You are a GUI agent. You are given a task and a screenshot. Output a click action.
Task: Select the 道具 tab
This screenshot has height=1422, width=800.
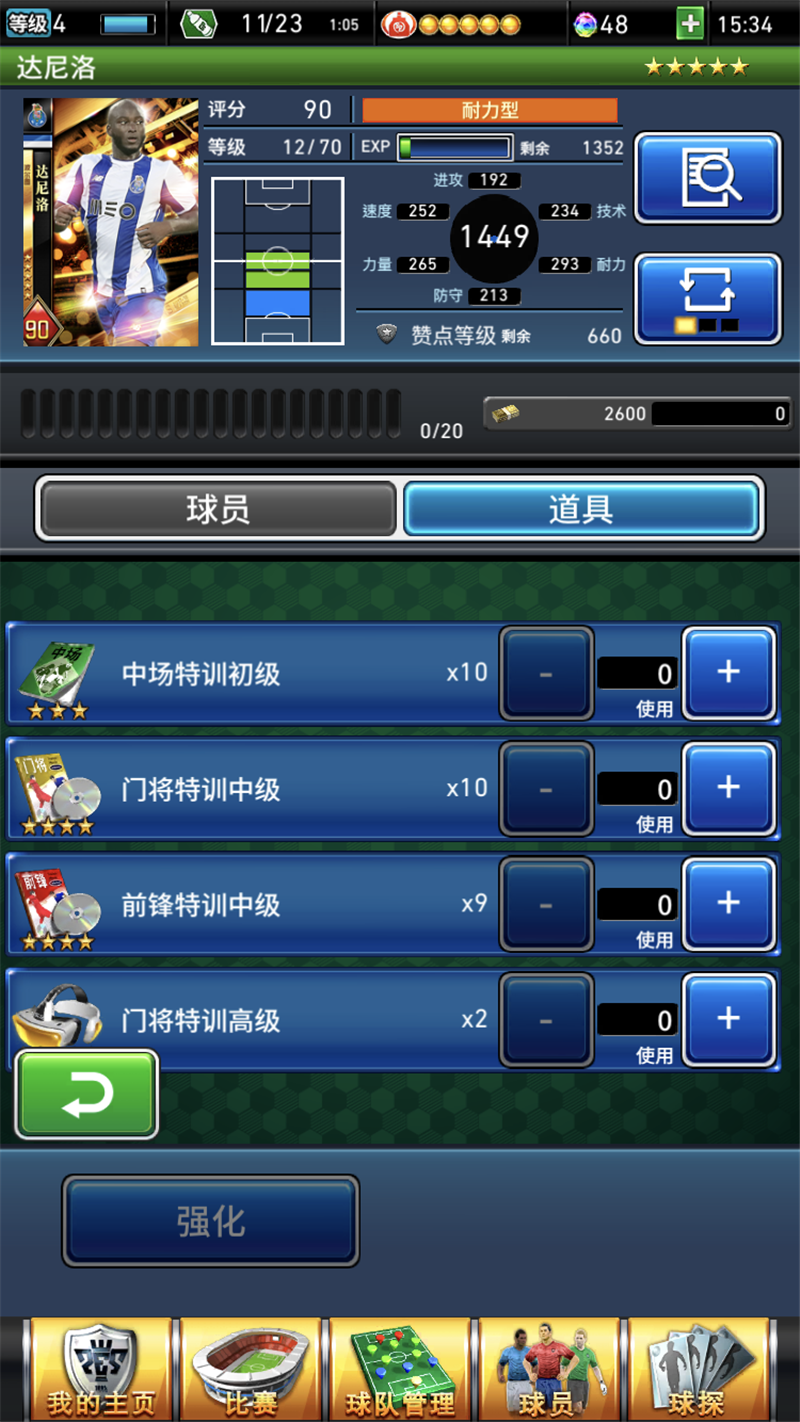(x=580, y=510)
